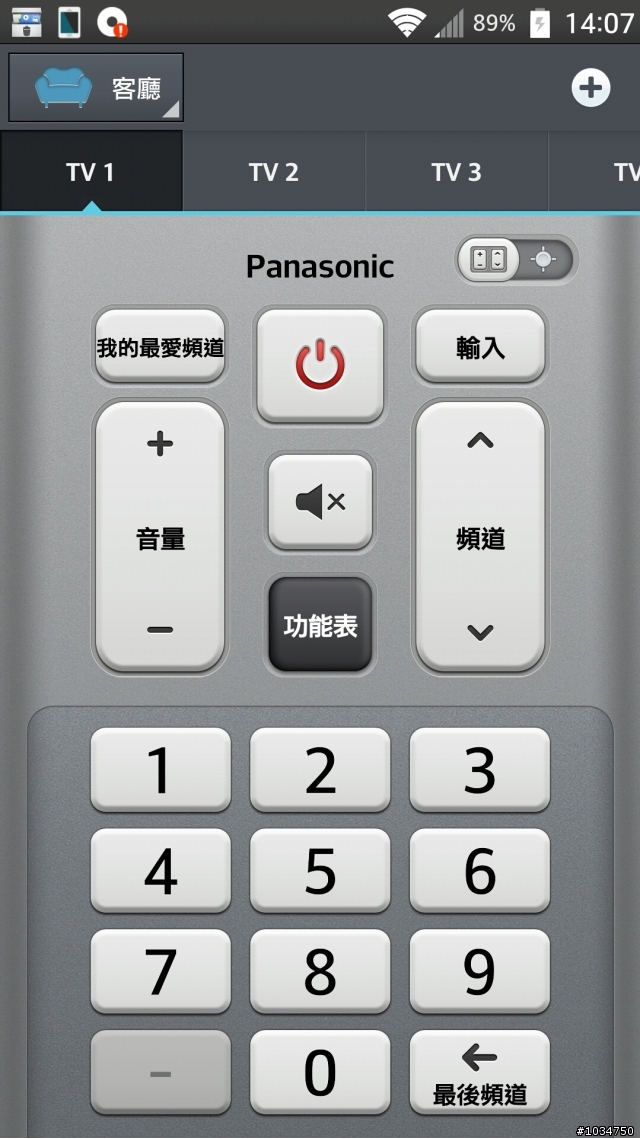Enter digit 0 on the keypad
The image size is (640, 1139).
[x=320, y=1072]
